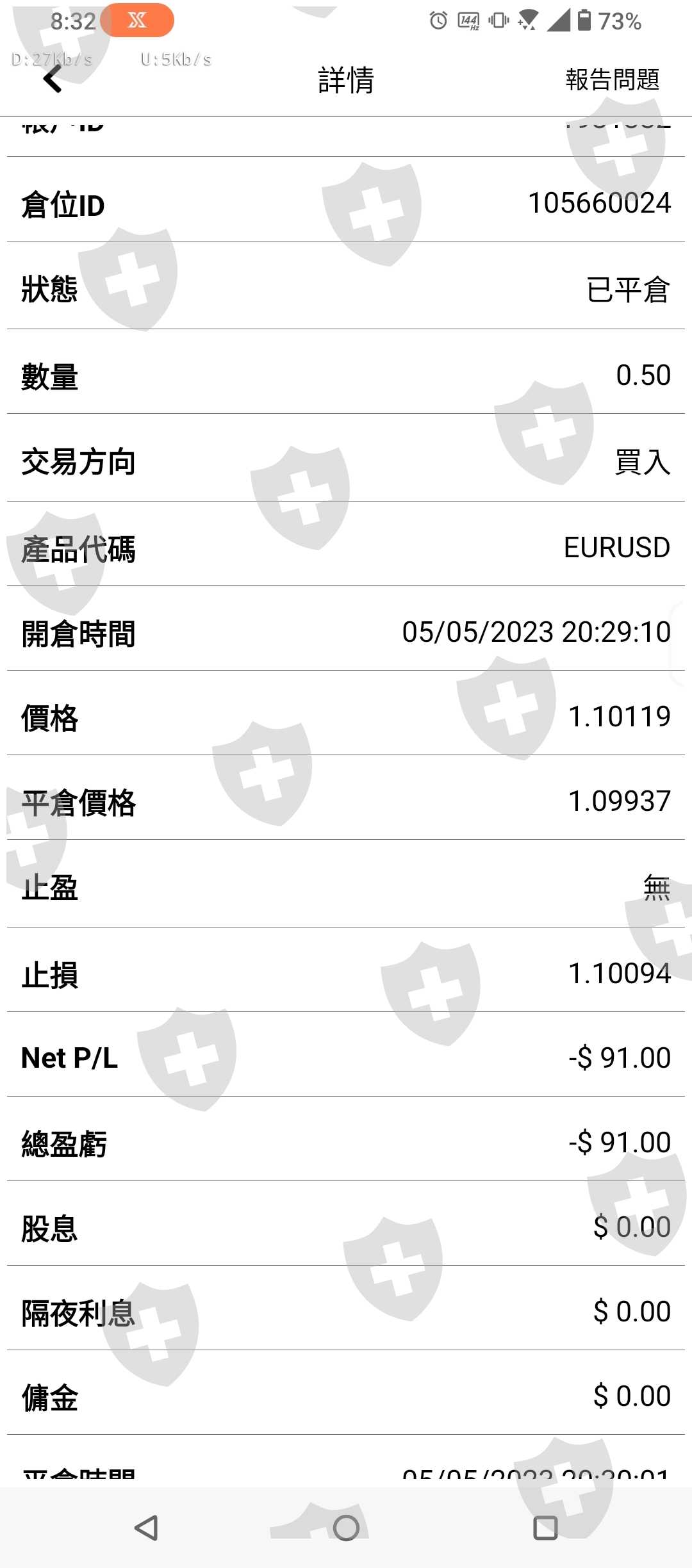Go to home via the circle button
Viewport: 692px width, 1568px height.
coord(346,1528)
